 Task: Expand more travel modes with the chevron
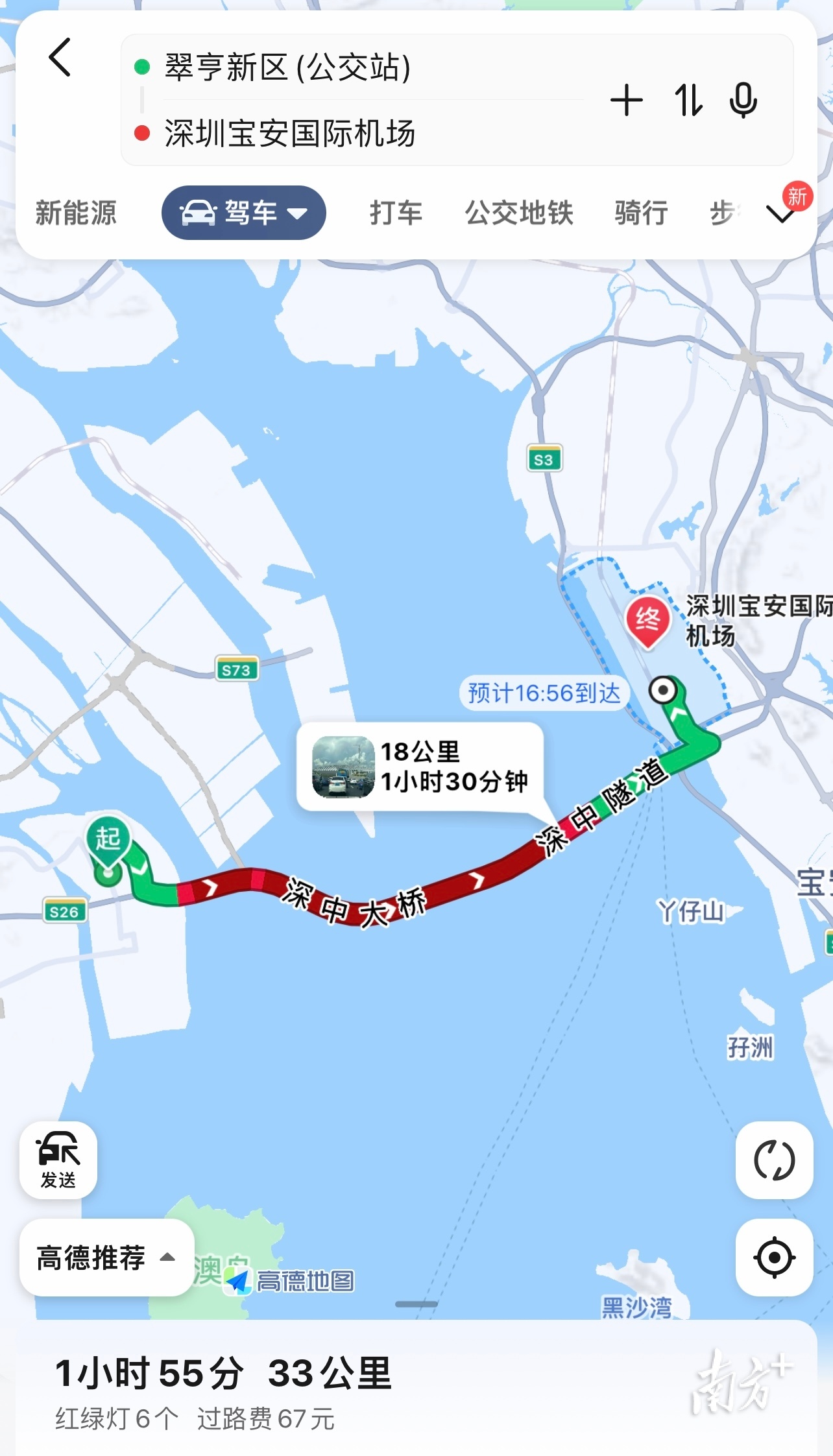781,213
